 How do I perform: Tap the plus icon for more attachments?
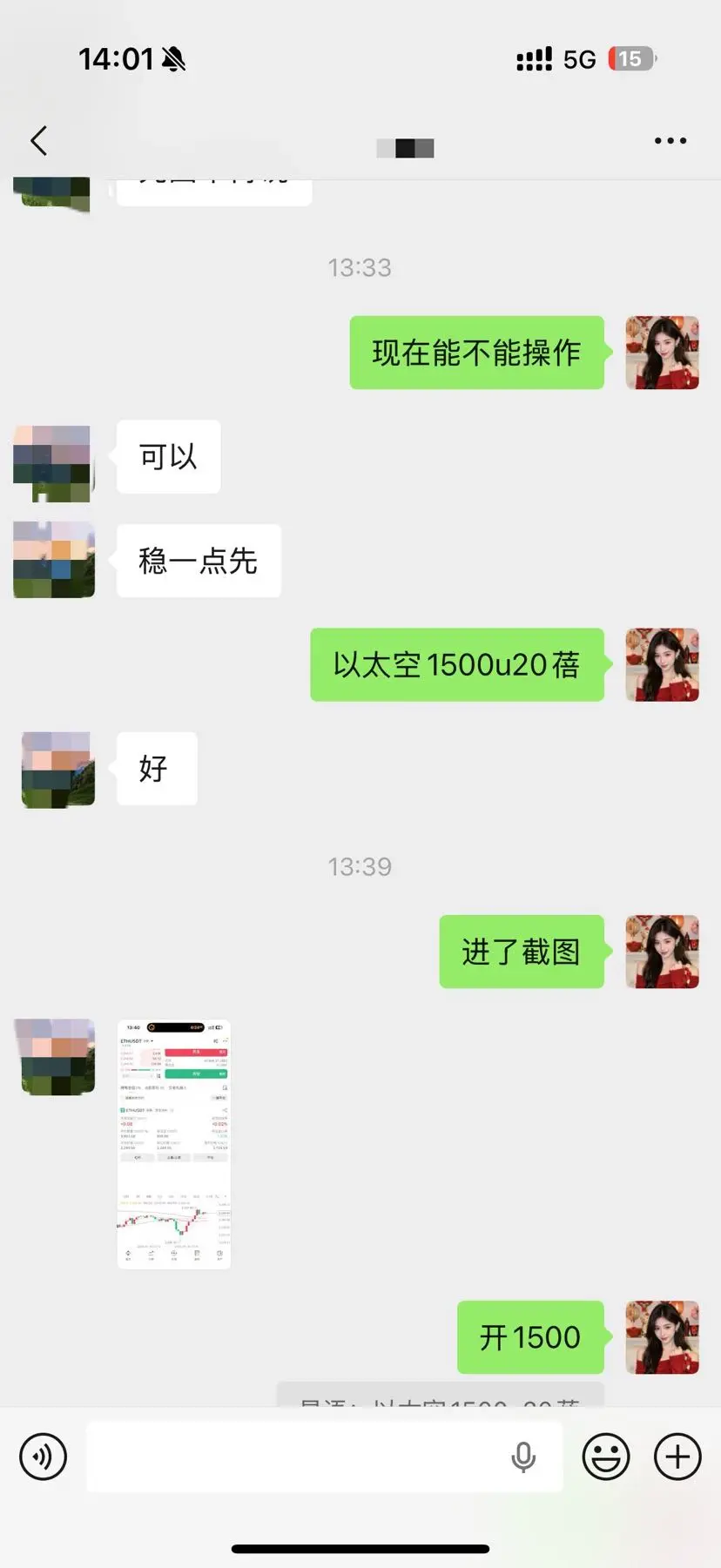pyautogui.click(x=677, y=1455)
